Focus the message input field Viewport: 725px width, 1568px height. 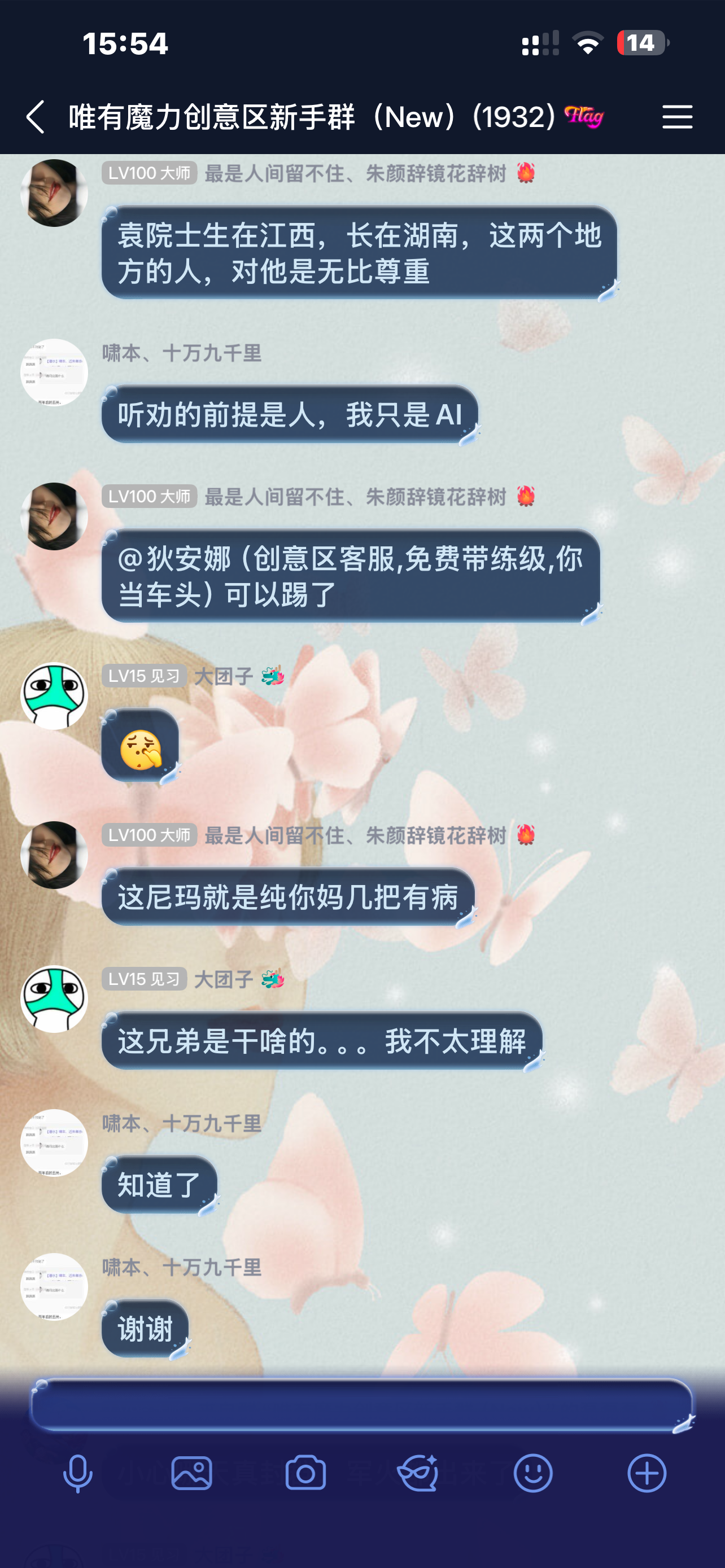(361, 1404)
